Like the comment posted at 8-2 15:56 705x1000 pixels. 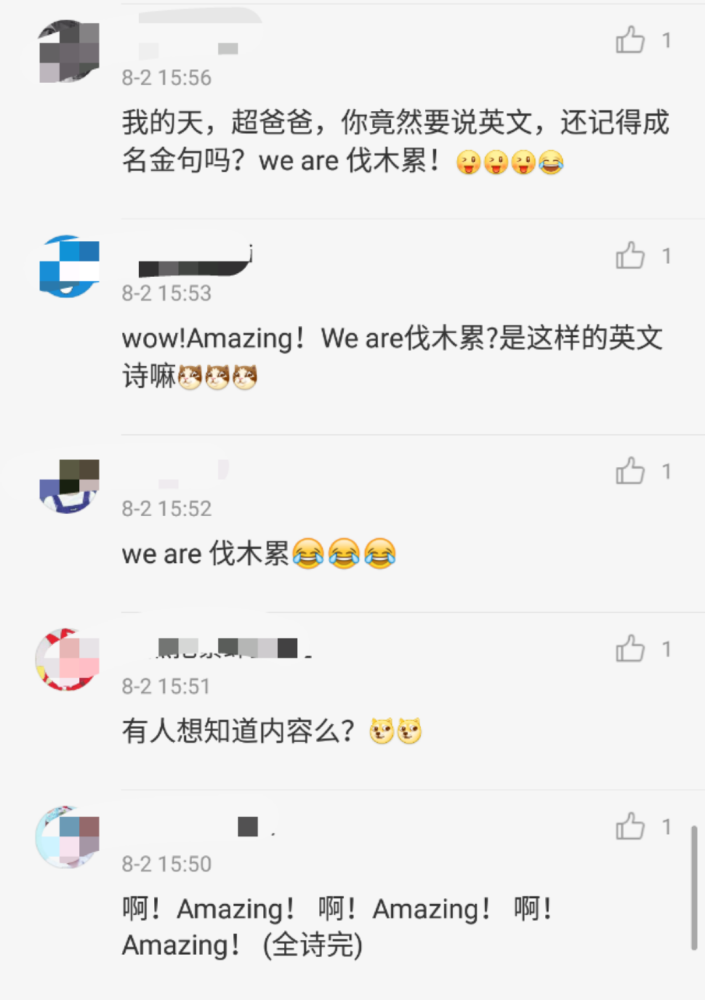tap(631, 41)
